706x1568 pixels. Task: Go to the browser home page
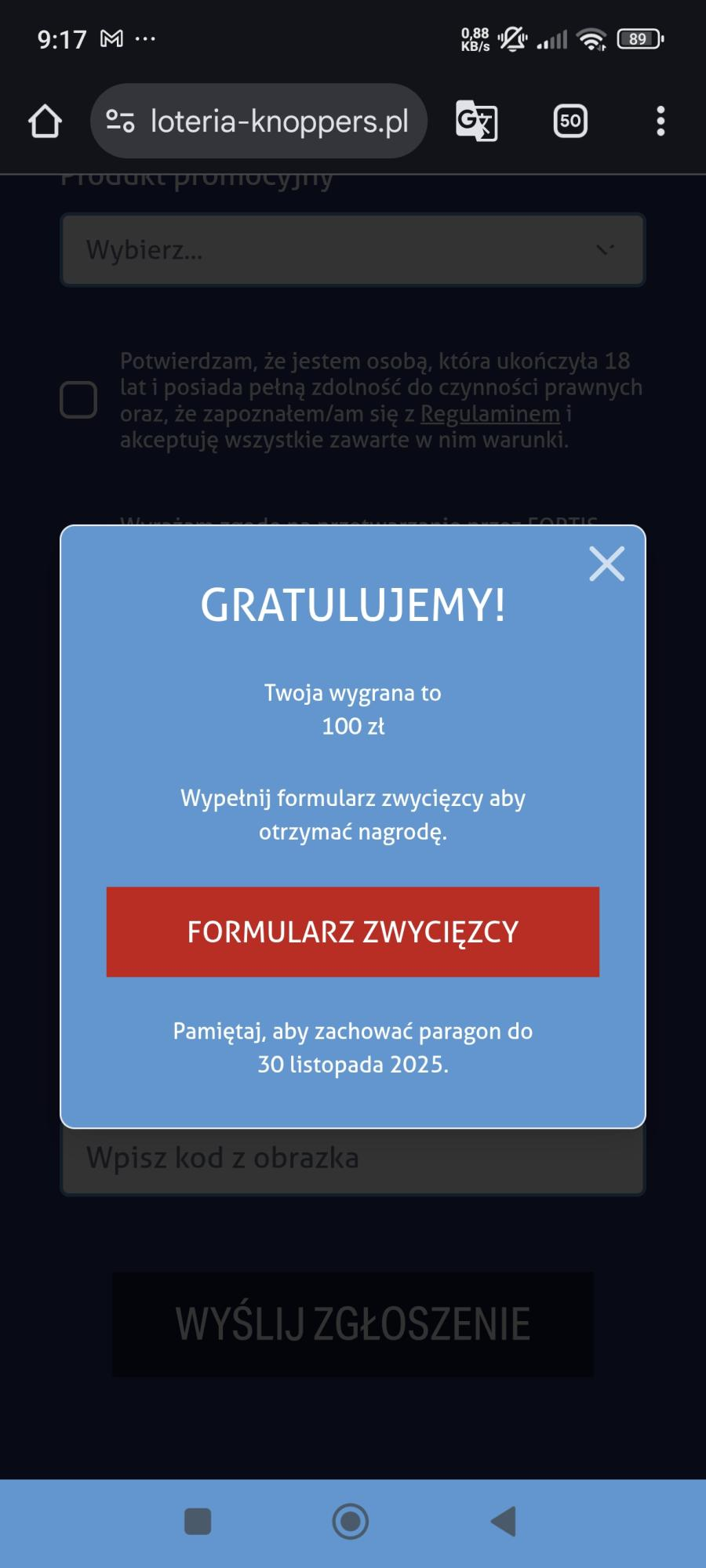point(45,122)
